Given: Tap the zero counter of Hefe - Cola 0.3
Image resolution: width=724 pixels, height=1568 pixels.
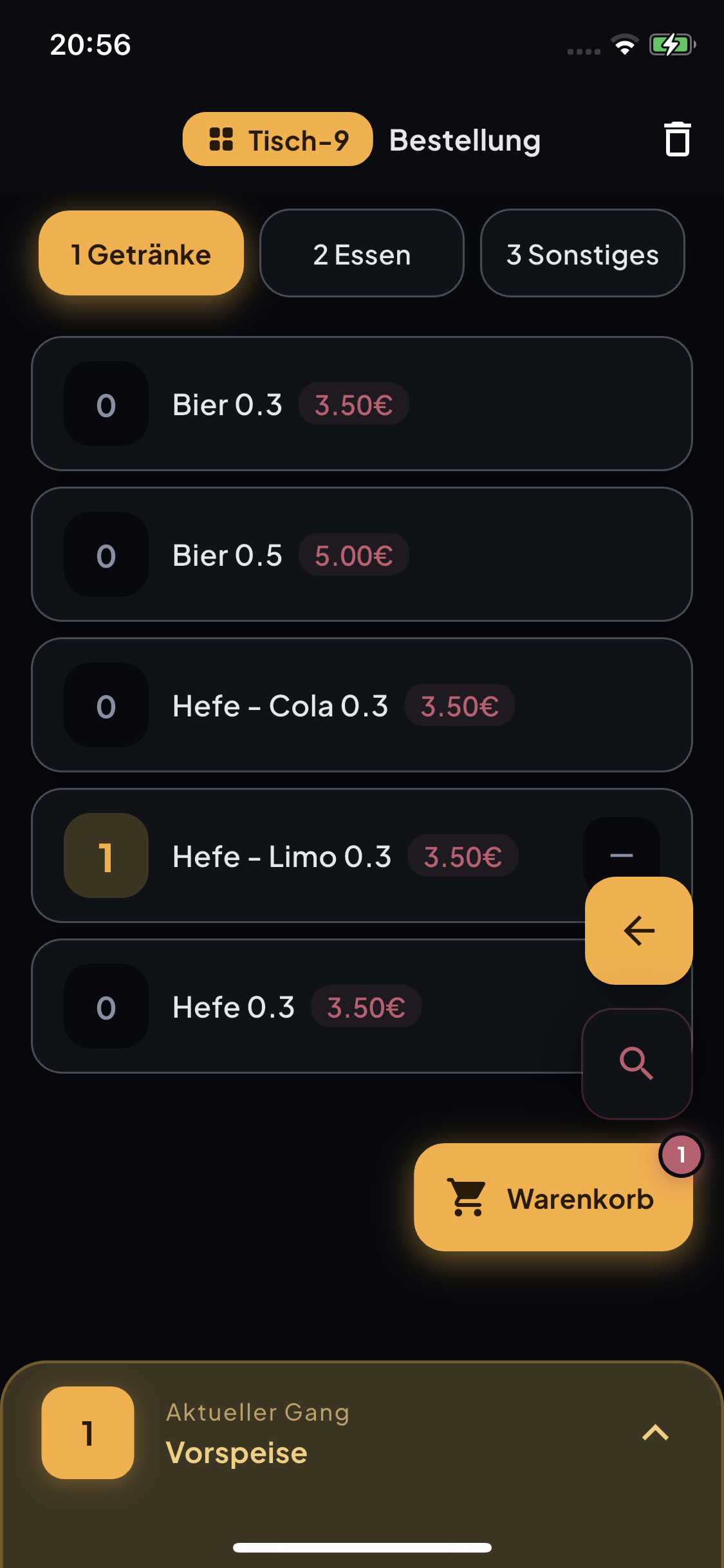Looking at the screenshot, I should pos(106,706).
